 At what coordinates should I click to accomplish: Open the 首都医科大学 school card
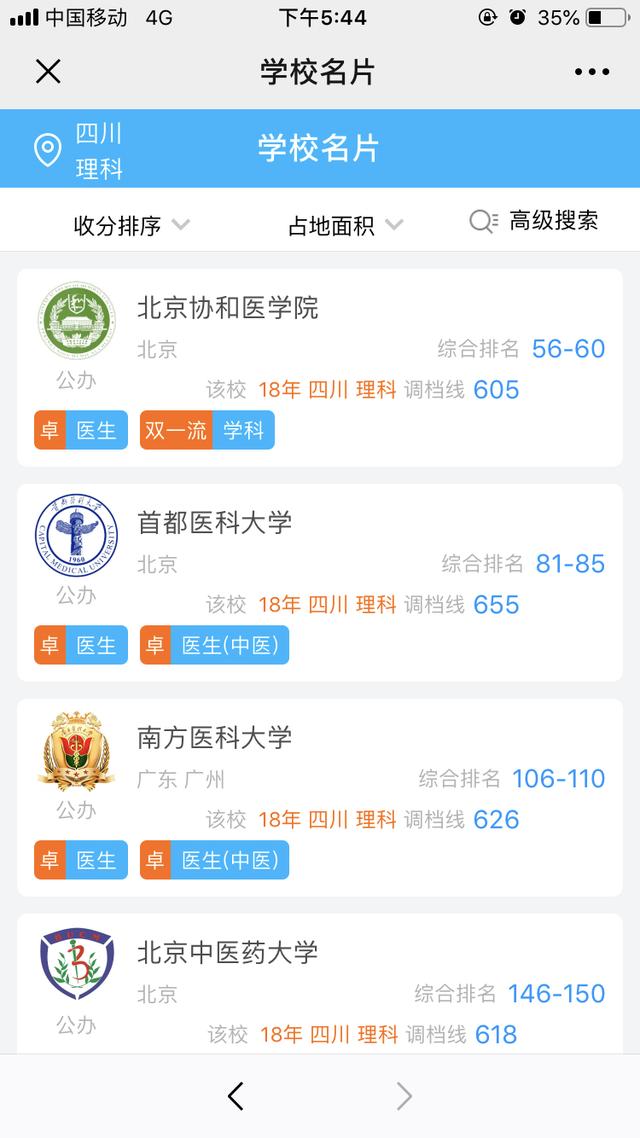click(319, 582)
